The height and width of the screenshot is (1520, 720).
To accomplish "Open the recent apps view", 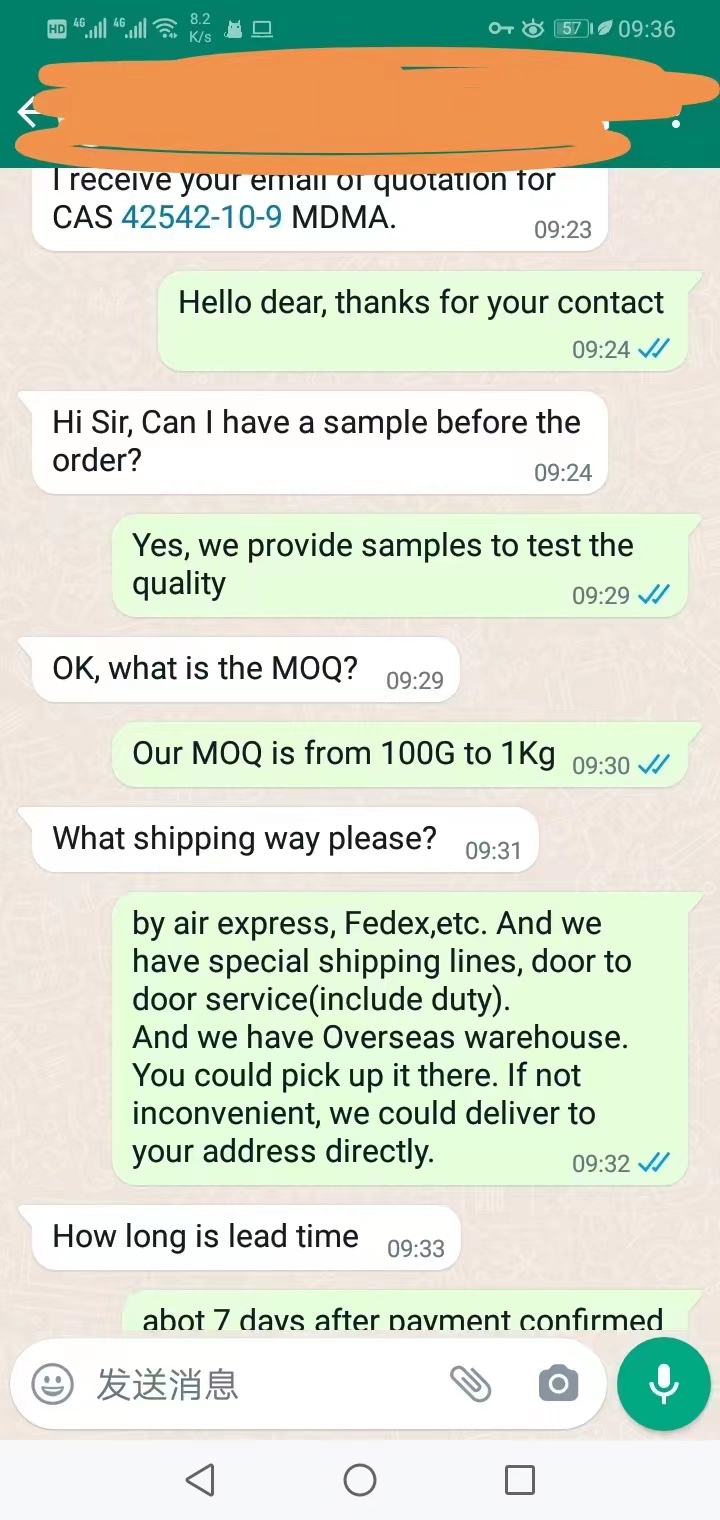I will point(519,1479).
